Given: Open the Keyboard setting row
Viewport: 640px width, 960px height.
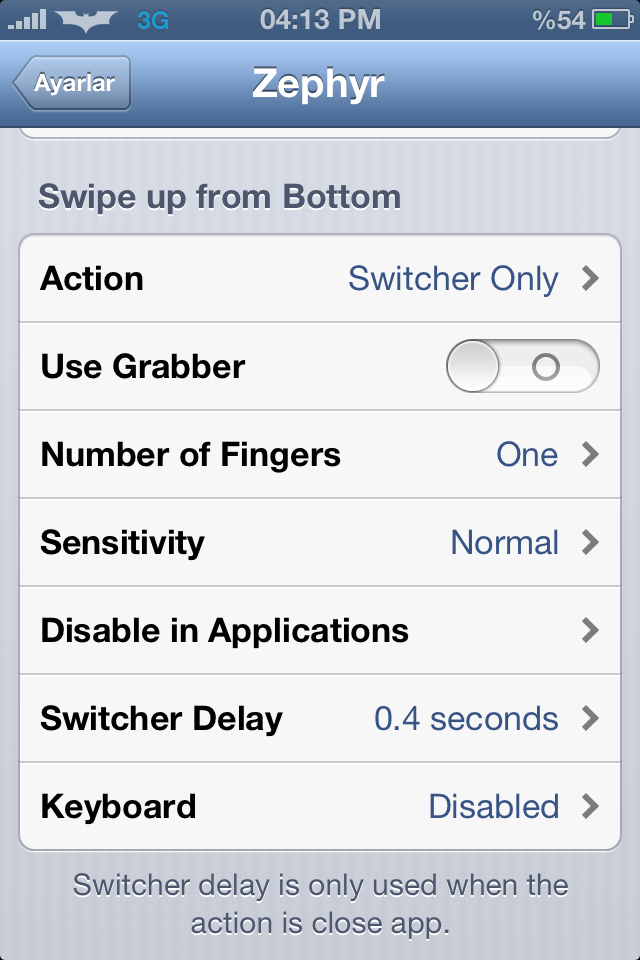Looking at the screenshot, I should coord(320,806).
